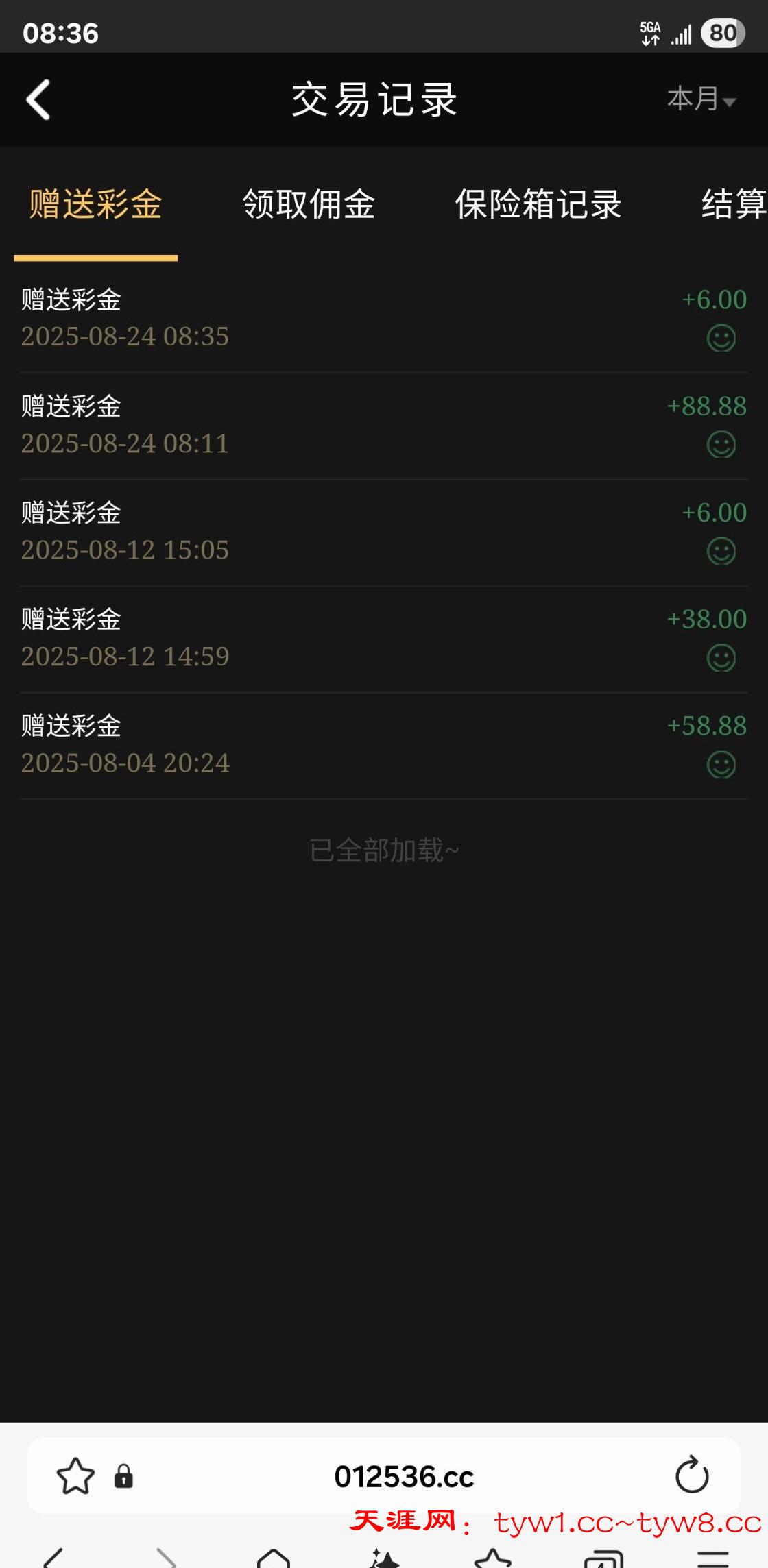Go back from the 交易记录 page
Viewport: 768px width, 1568px height.
[x=38, y=100]
